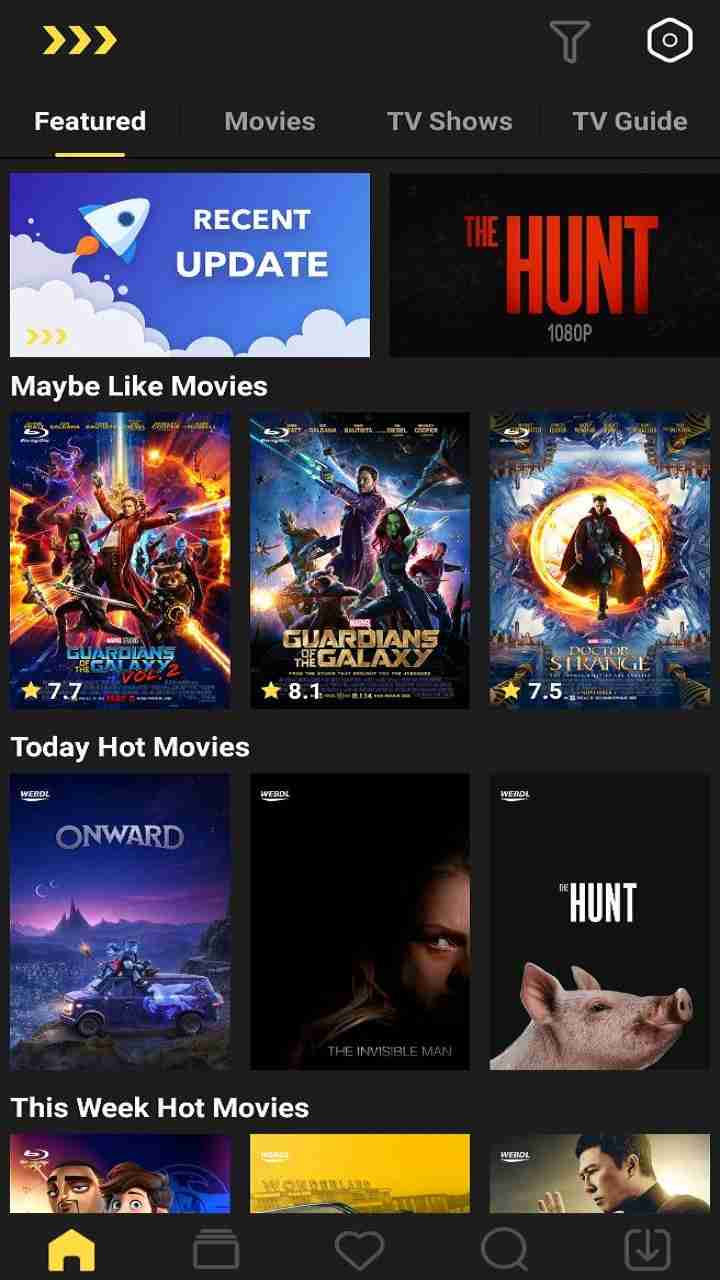Open The Hunt 1080P banner
720x1280 pixels.
(554, 265)
